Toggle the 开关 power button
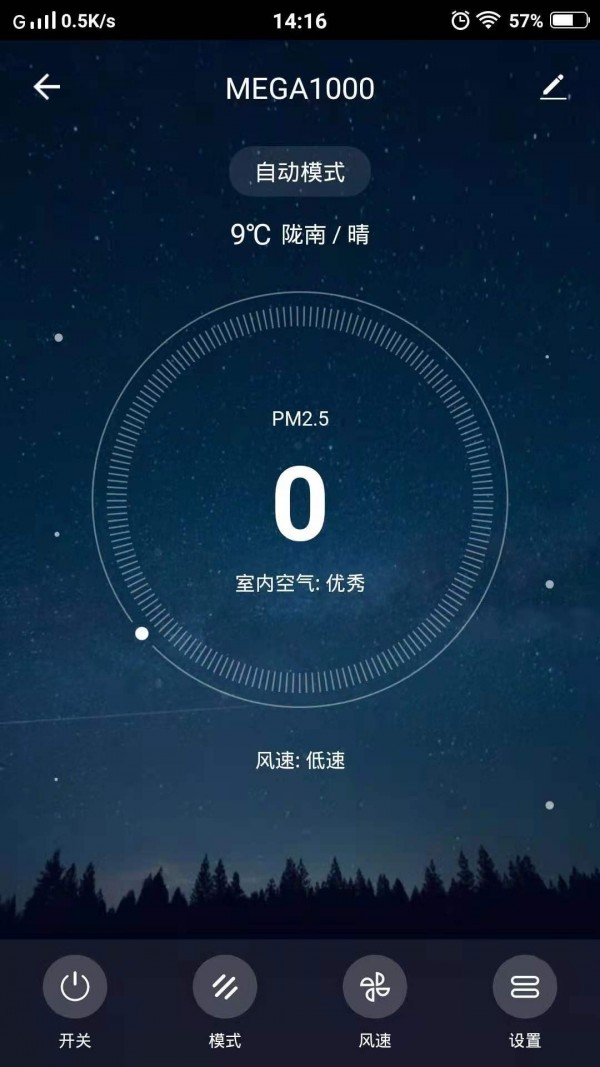Image resolution: width=600 pixels, height=1067 pixels. pos(75,988)
